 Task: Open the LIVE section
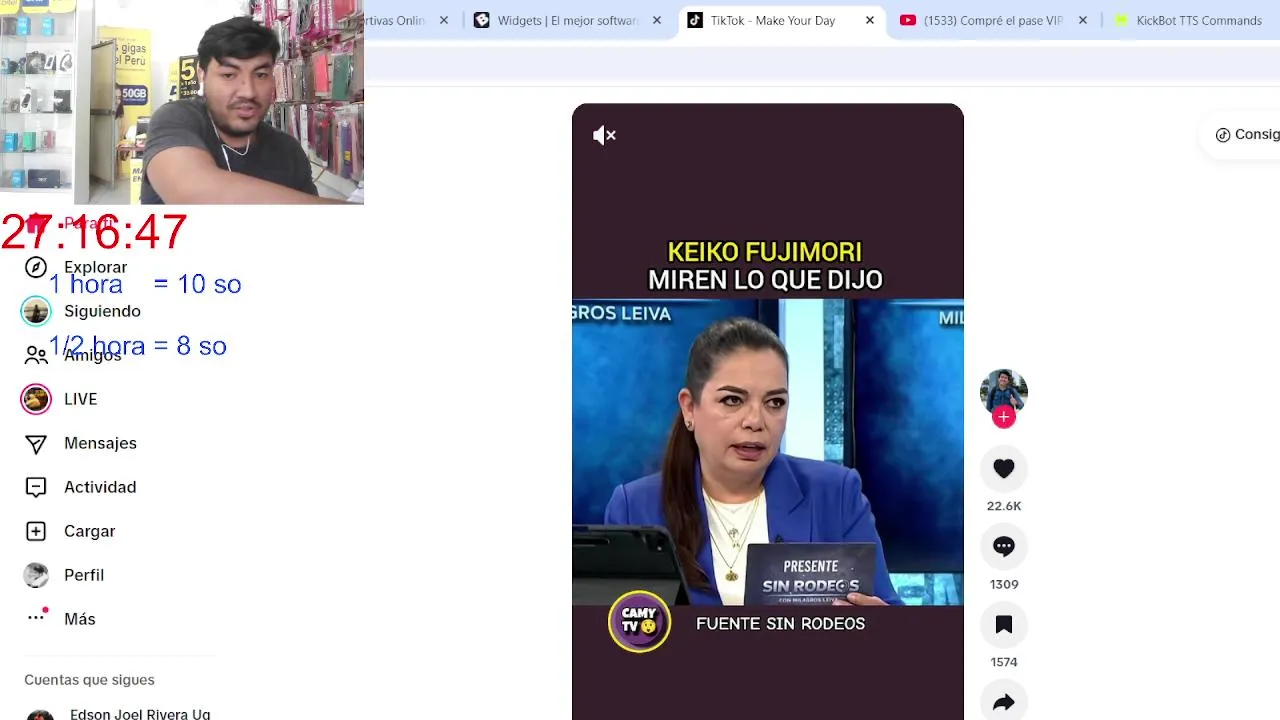click(x=80, y=399)
